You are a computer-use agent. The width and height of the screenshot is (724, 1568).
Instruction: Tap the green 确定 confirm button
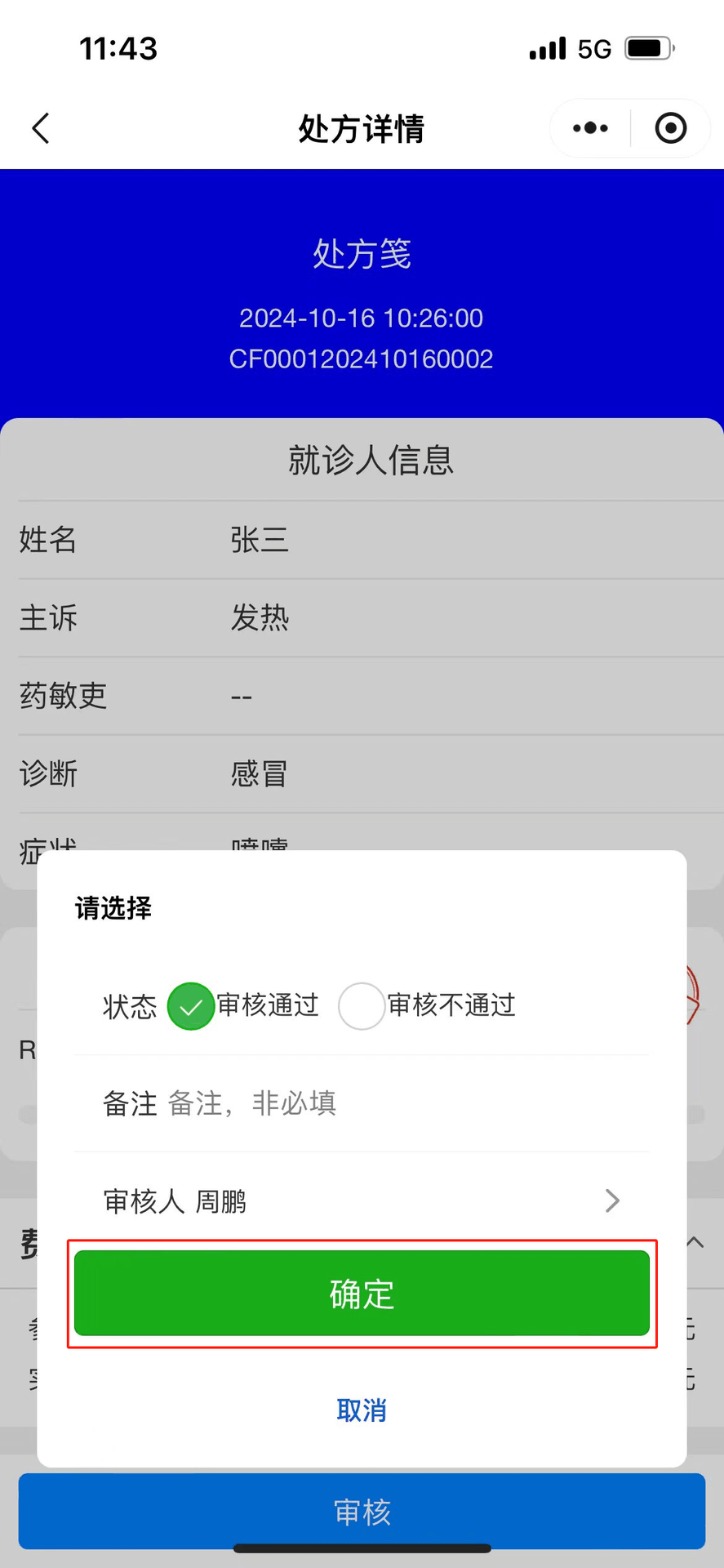362,1294
